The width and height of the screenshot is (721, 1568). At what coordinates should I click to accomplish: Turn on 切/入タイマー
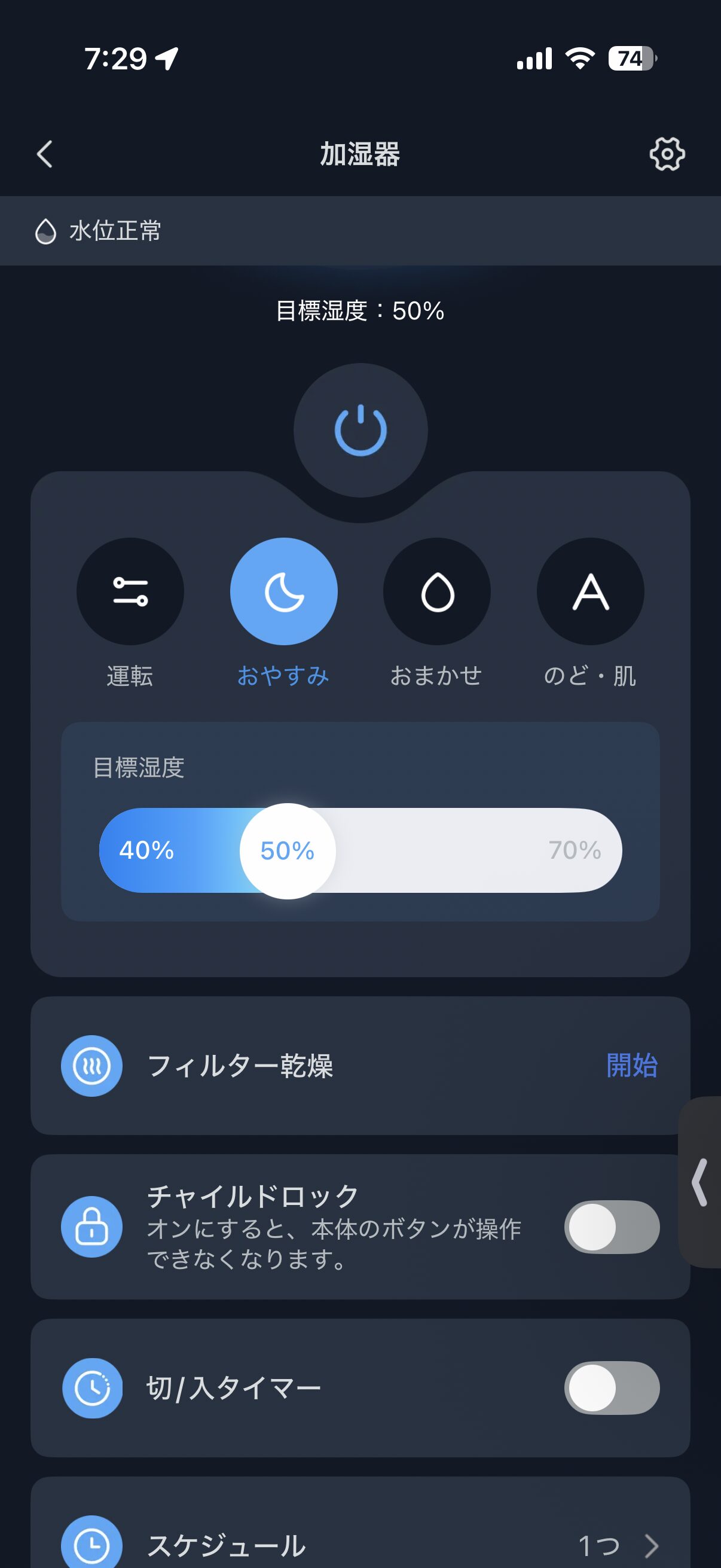612,1388
